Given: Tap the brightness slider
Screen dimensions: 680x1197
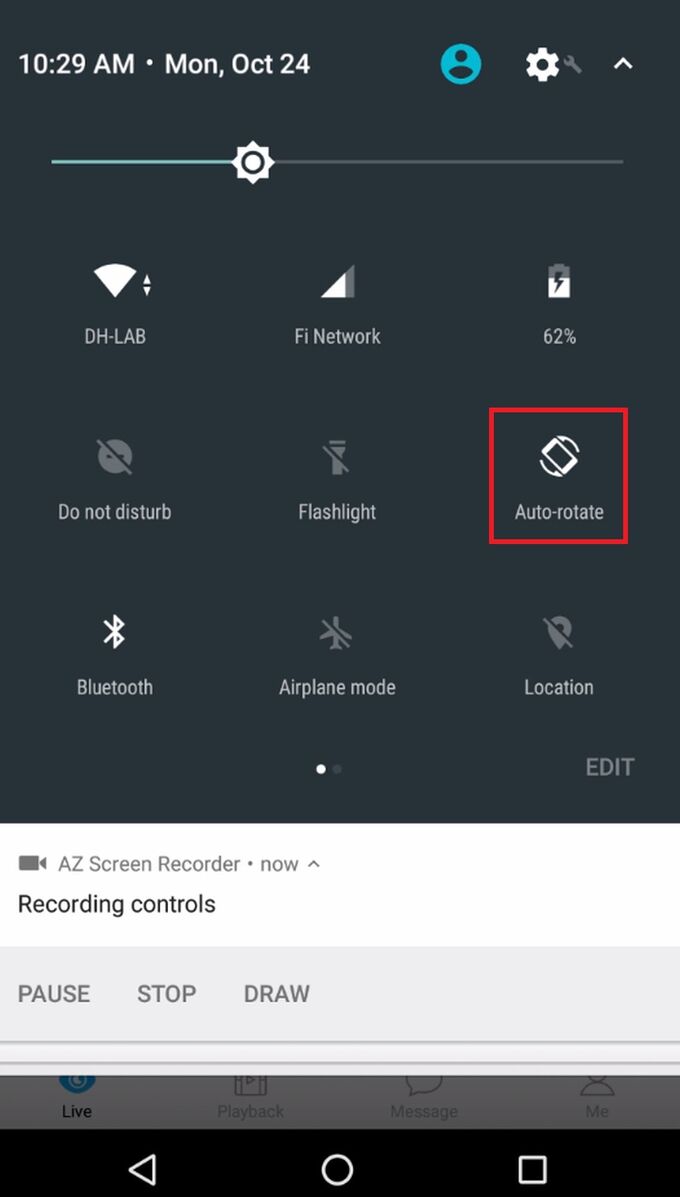Looking at the screenshot, I should [253, 162].
